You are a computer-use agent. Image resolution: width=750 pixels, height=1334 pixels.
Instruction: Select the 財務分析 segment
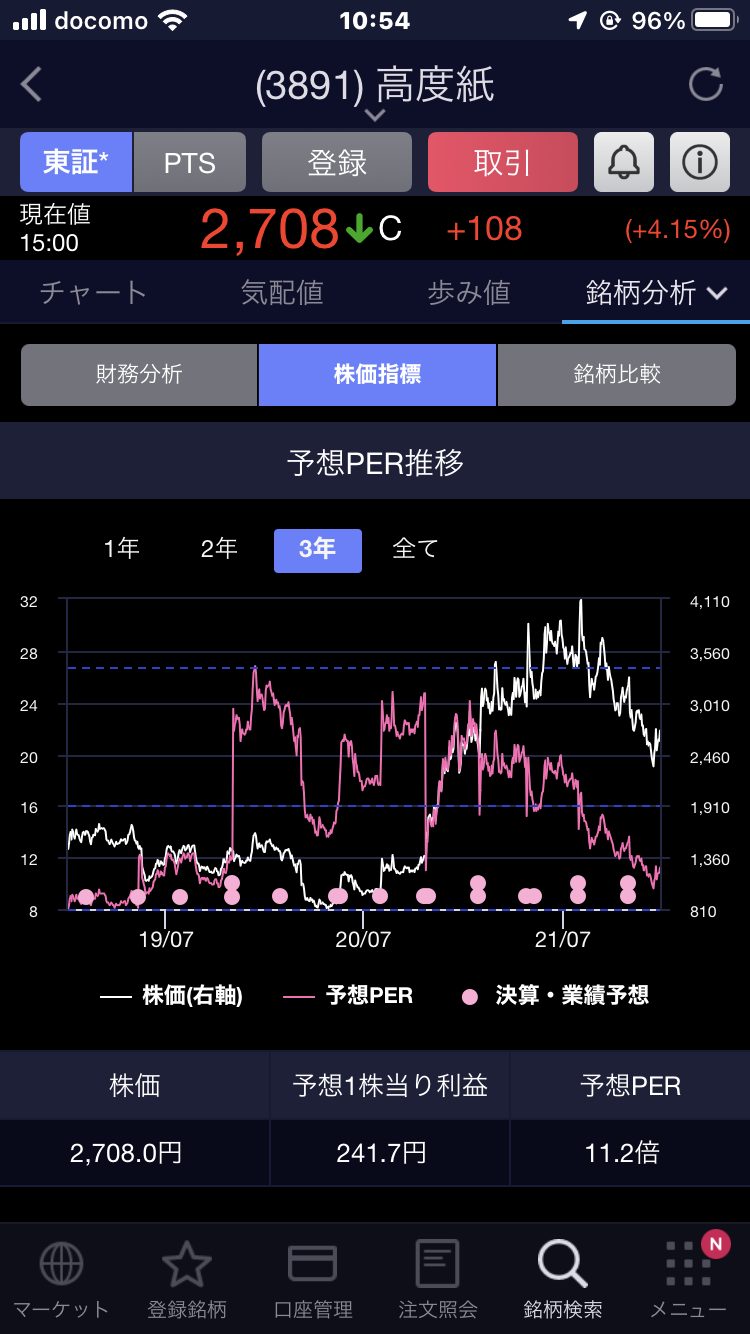(x=139, y=374)
